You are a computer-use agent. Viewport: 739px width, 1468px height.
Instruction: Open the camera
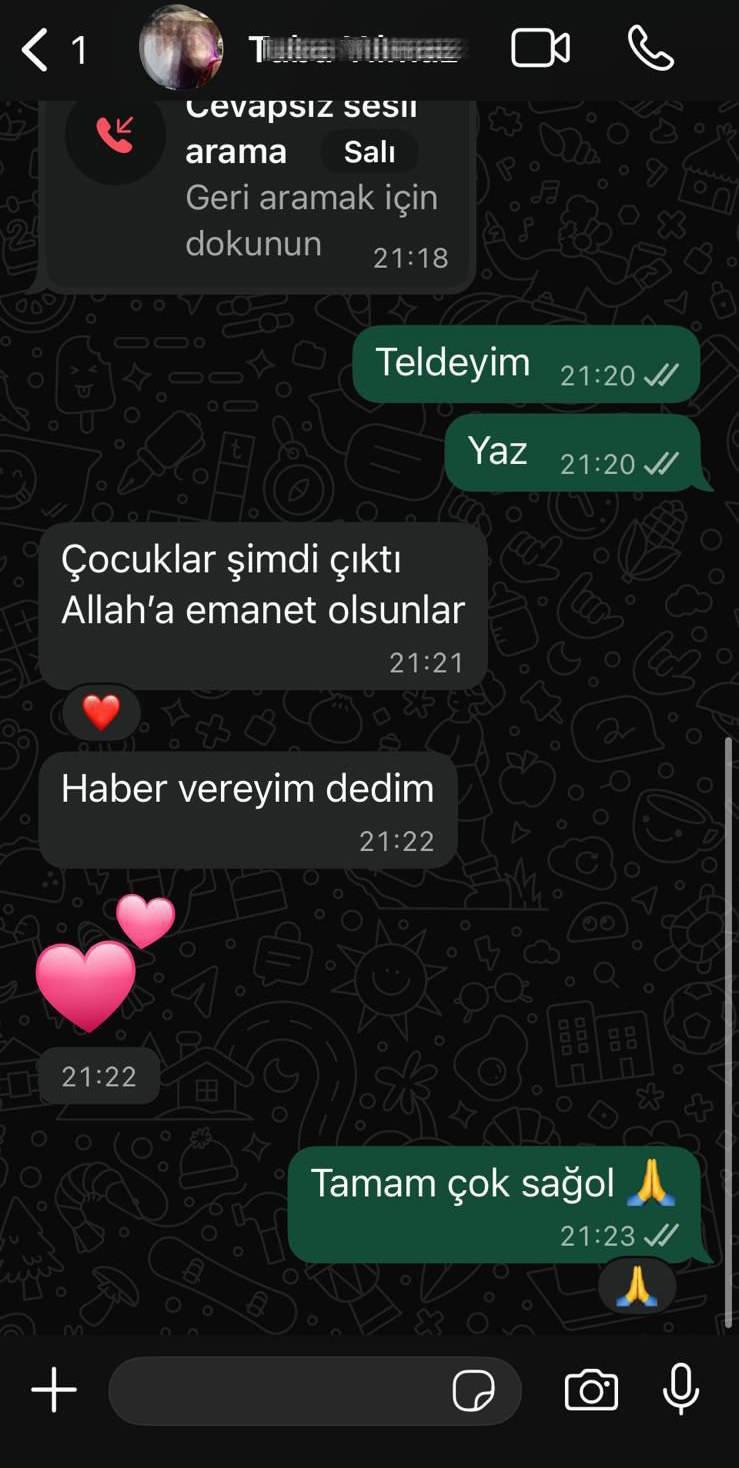pyautogui.click(x=591, y=1391)
